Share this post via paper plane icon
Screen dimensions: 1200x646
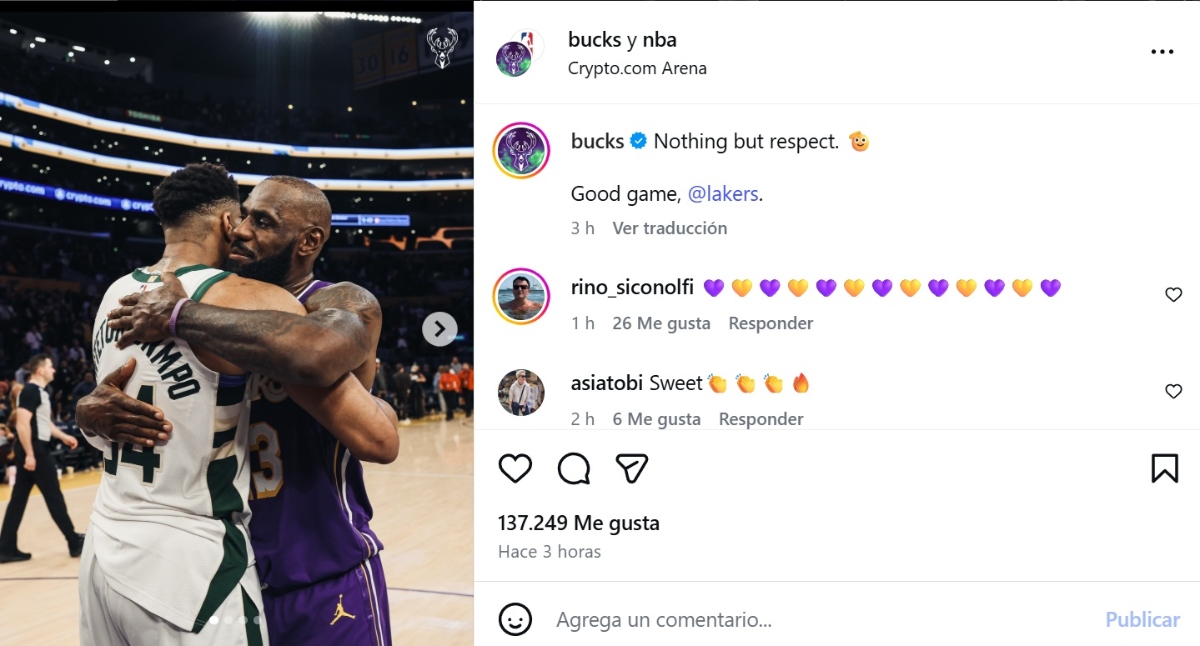pyautogui.click(x=632, y=468)
